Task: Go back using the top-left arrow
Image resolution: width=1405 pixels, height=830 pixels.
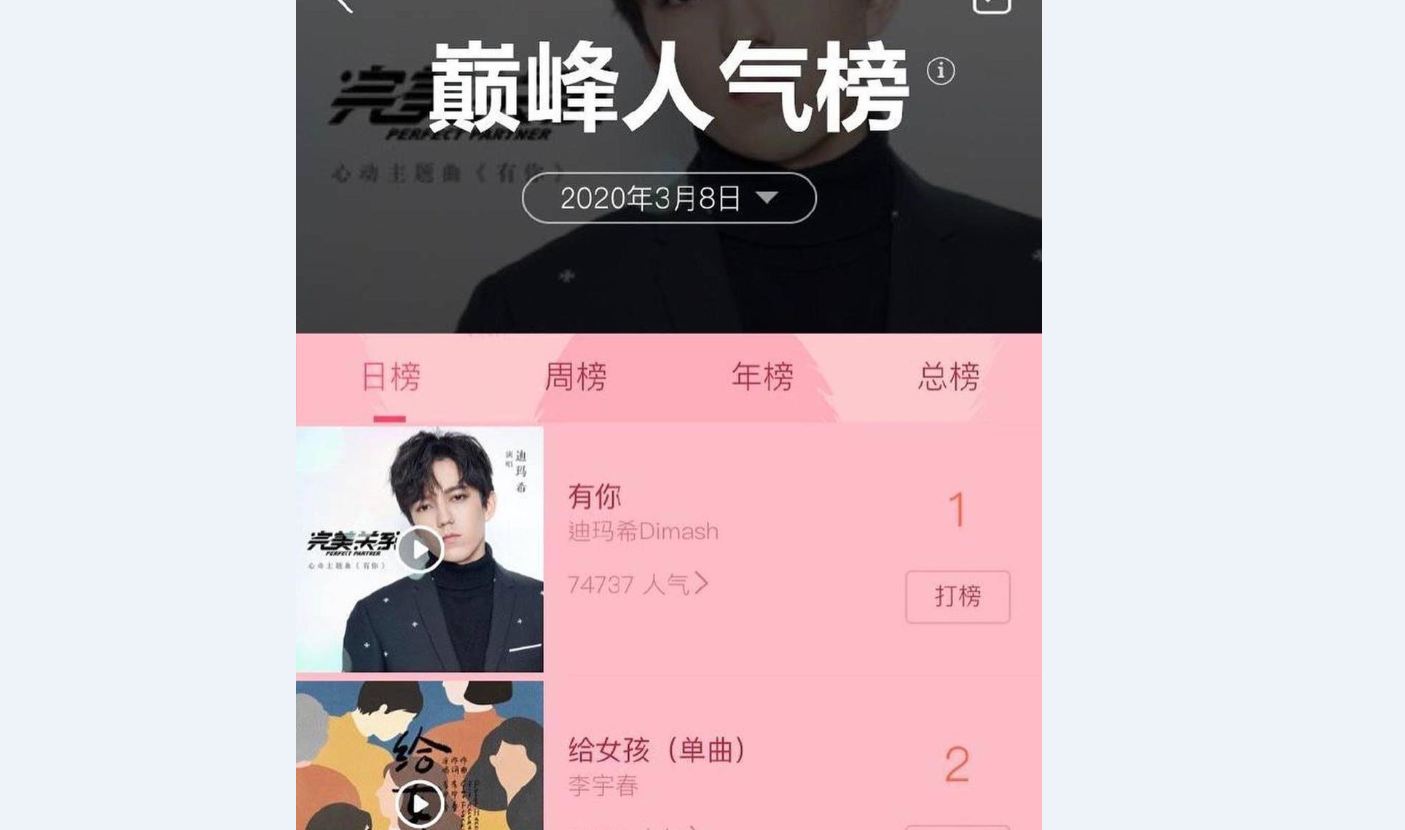Action: pos(343,5)
